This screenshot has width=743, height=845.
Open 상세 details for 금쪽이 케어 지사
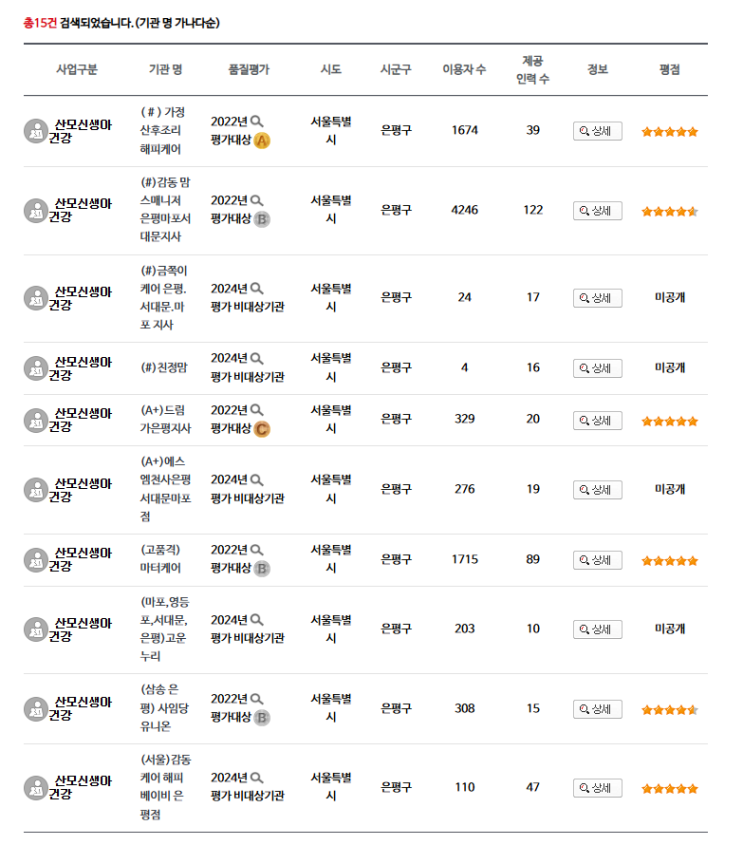[x=597, y=298]
